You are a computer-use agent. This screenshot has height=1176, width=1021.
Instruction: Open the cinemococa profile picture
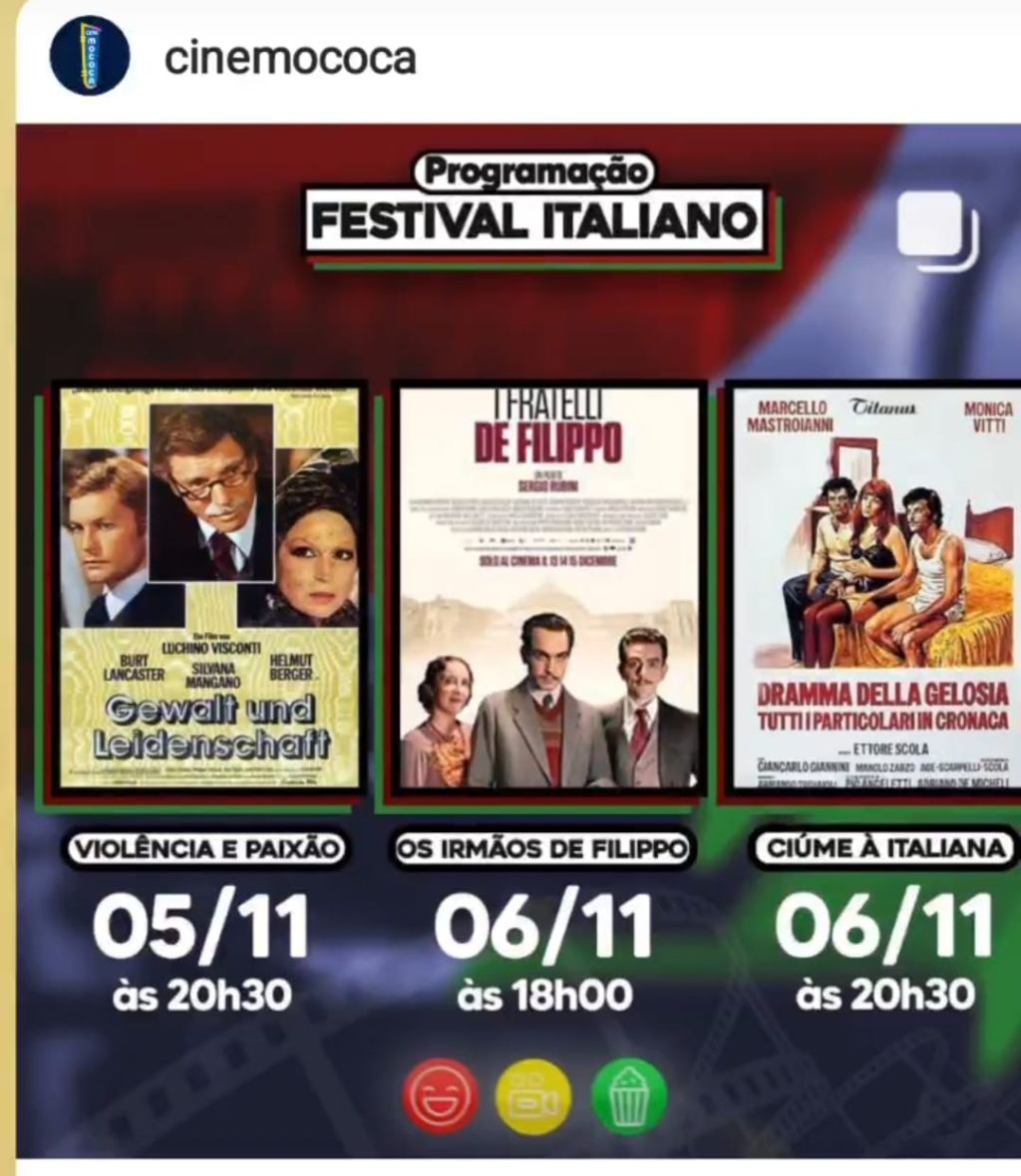[89, 56]
